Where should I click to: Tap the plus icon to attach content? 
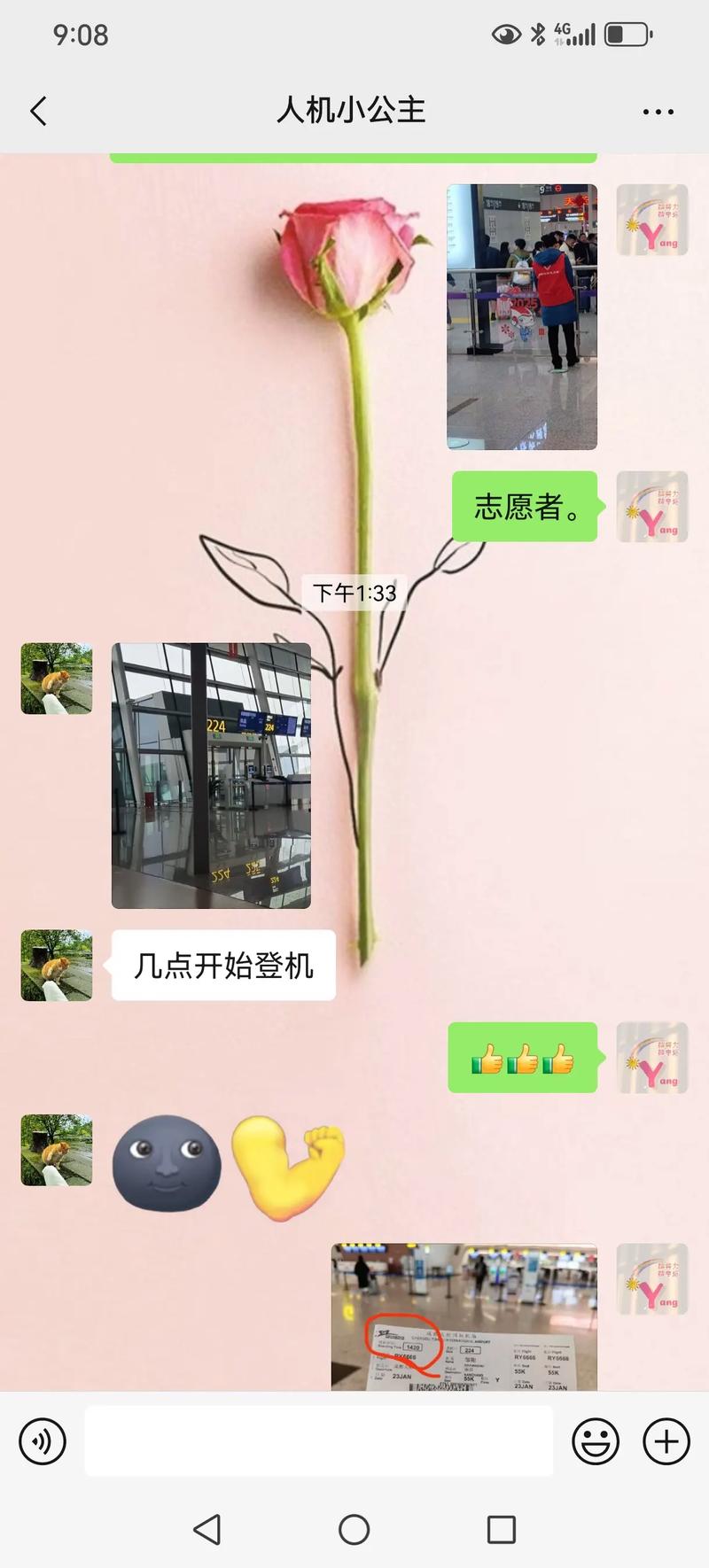[666, 1441]
